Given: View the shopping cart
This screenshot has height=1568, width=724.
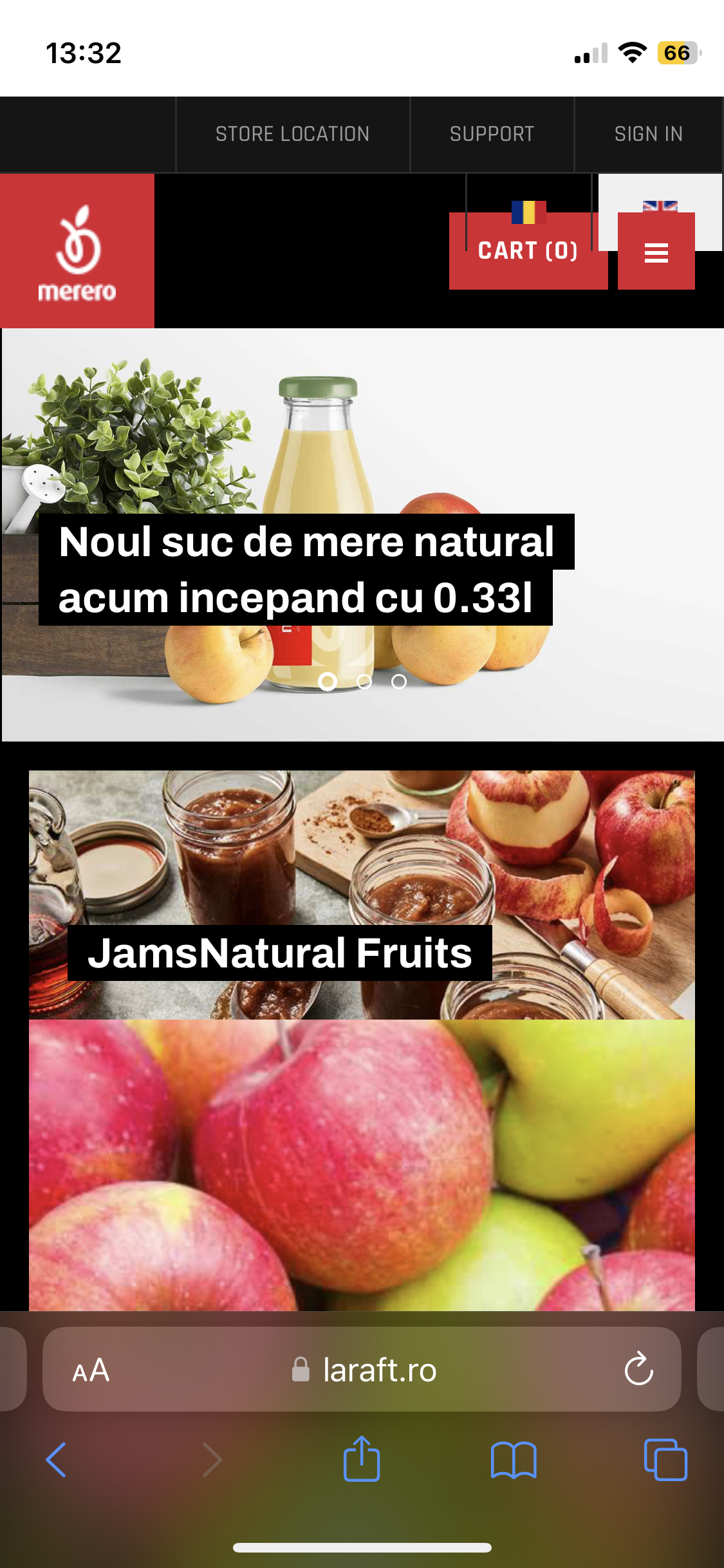Looking at the screenshot, I should point(528,252).
